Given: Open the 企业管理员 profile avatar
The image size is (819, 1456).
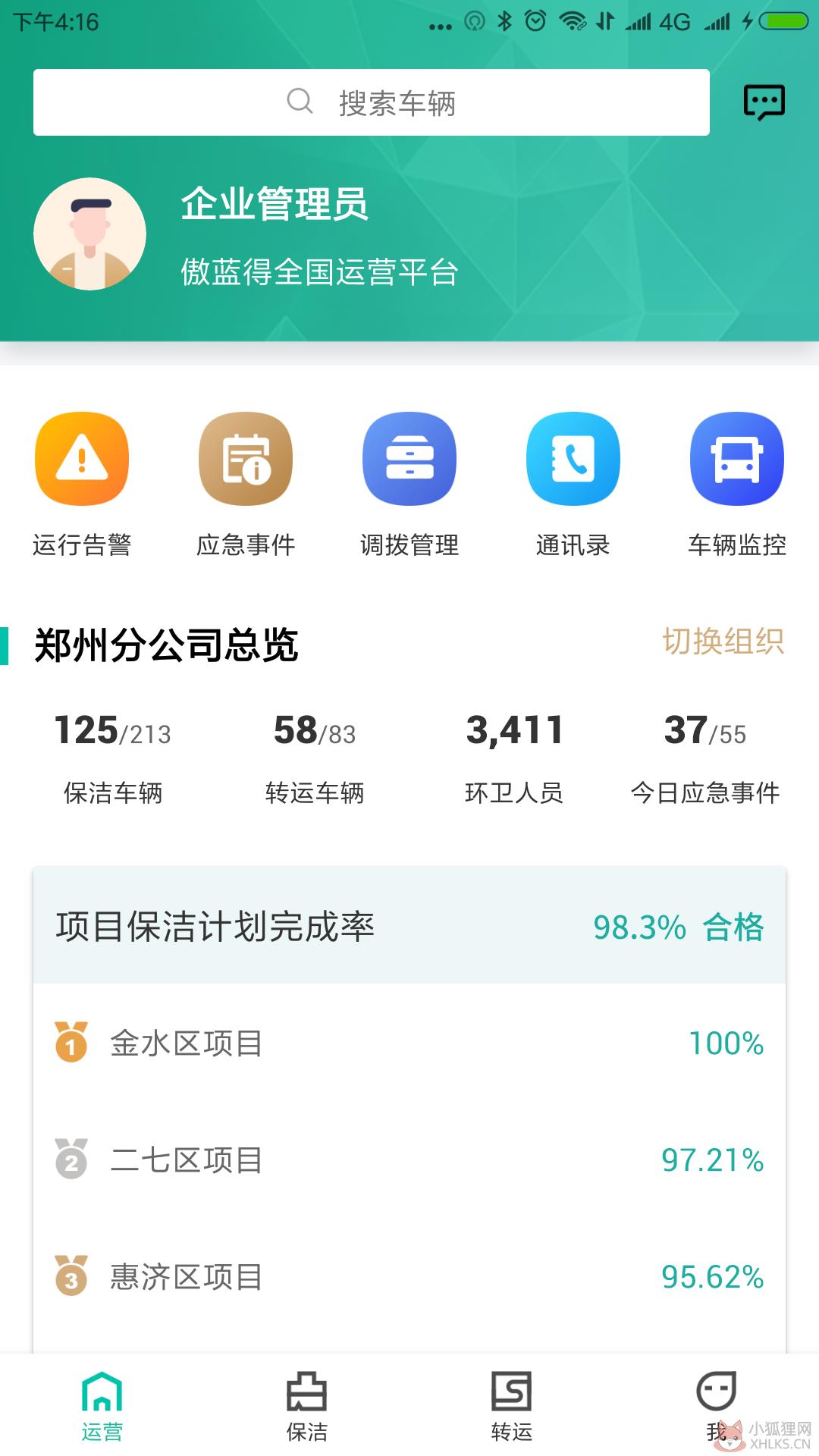Looking at the screenshot, I should [x=89, y=234].
